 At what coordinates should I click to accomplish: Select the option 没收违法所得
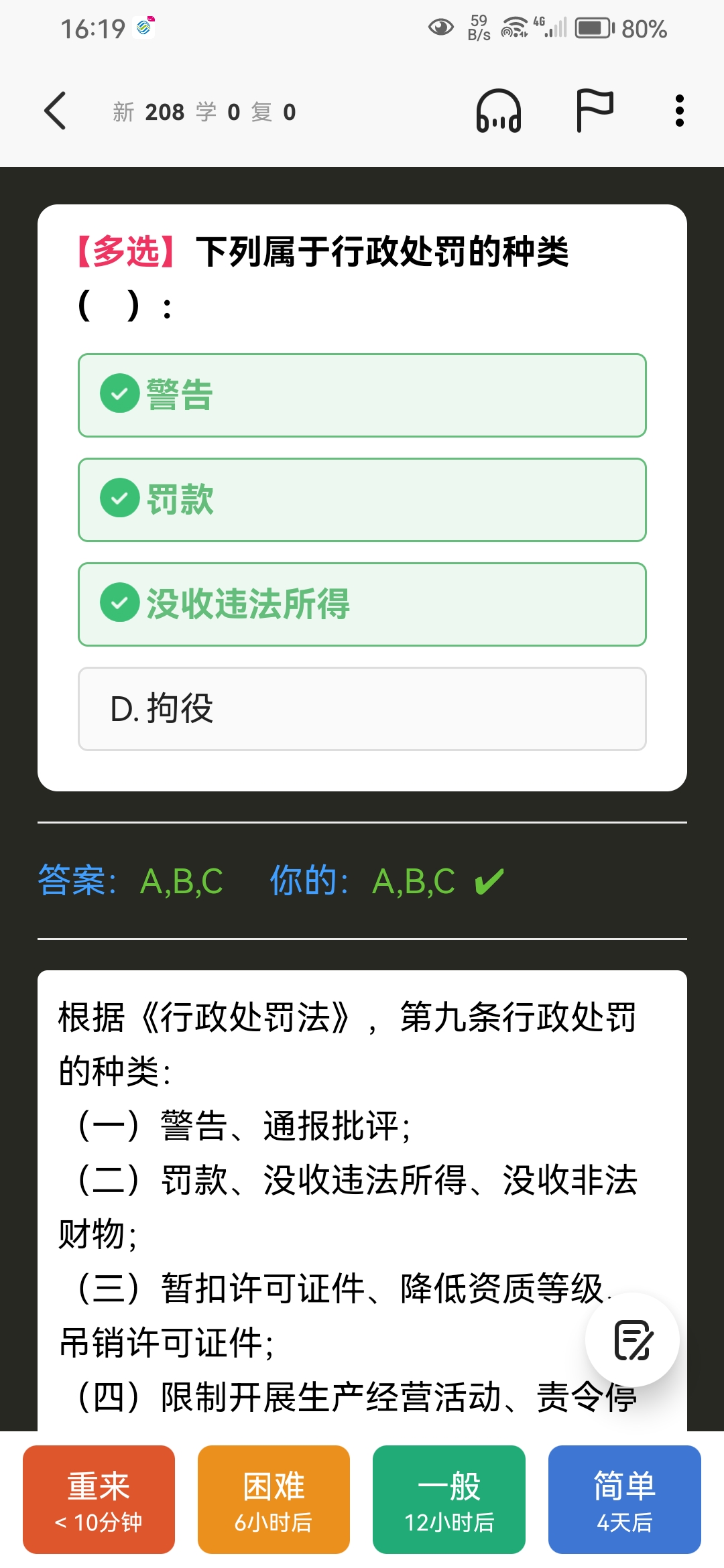(362, 604)
